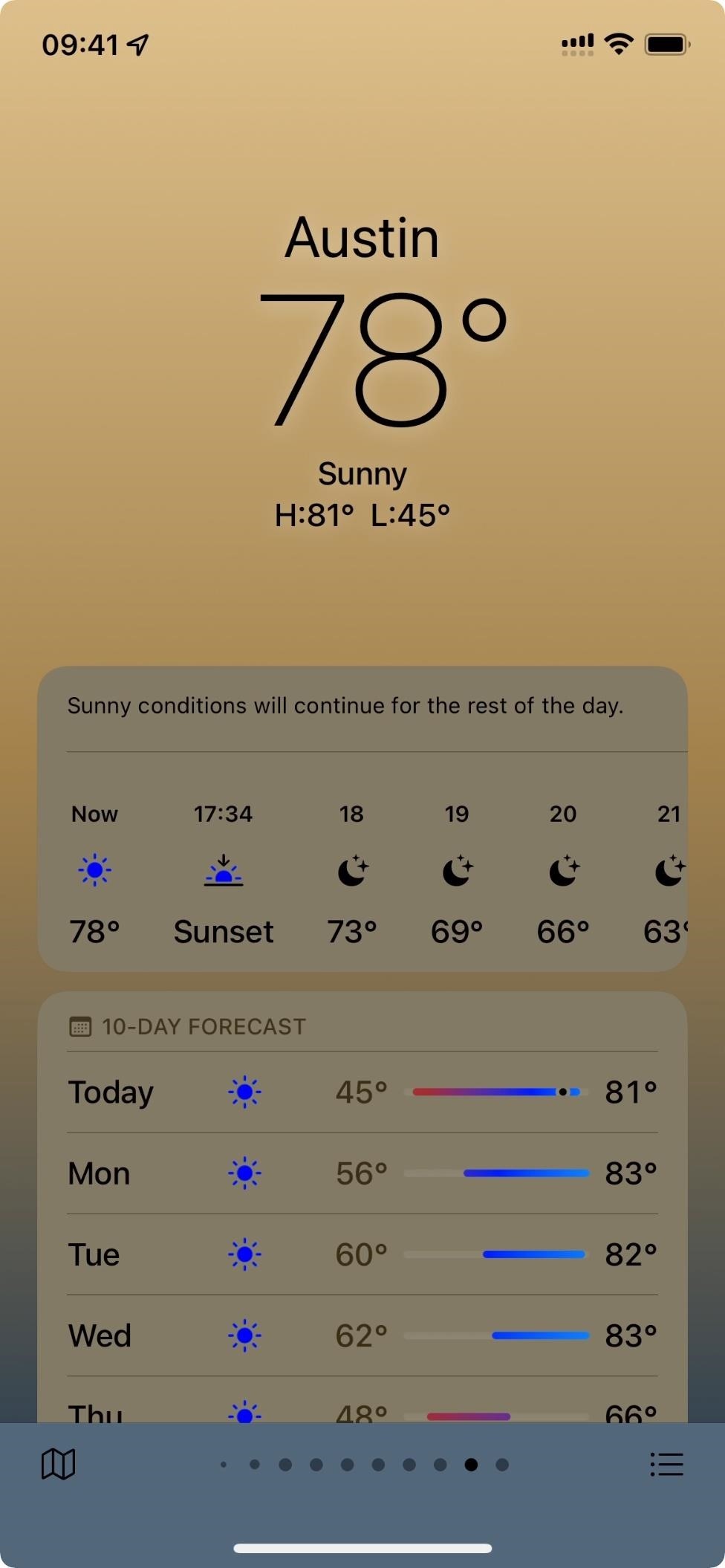Open Wed forecast row

coord(362,1335)
